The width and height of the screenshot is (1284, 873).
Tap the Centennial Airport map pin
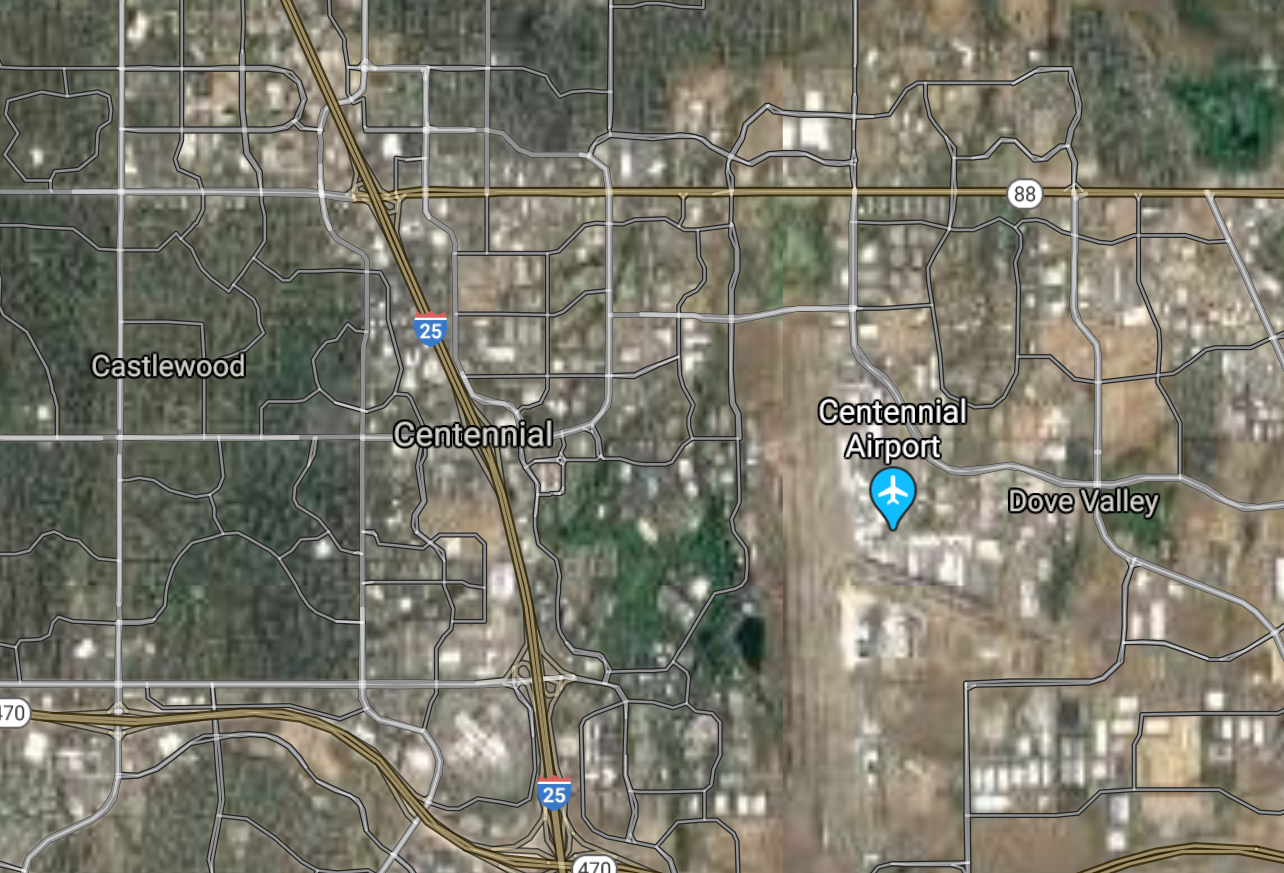tap(892, 494)
